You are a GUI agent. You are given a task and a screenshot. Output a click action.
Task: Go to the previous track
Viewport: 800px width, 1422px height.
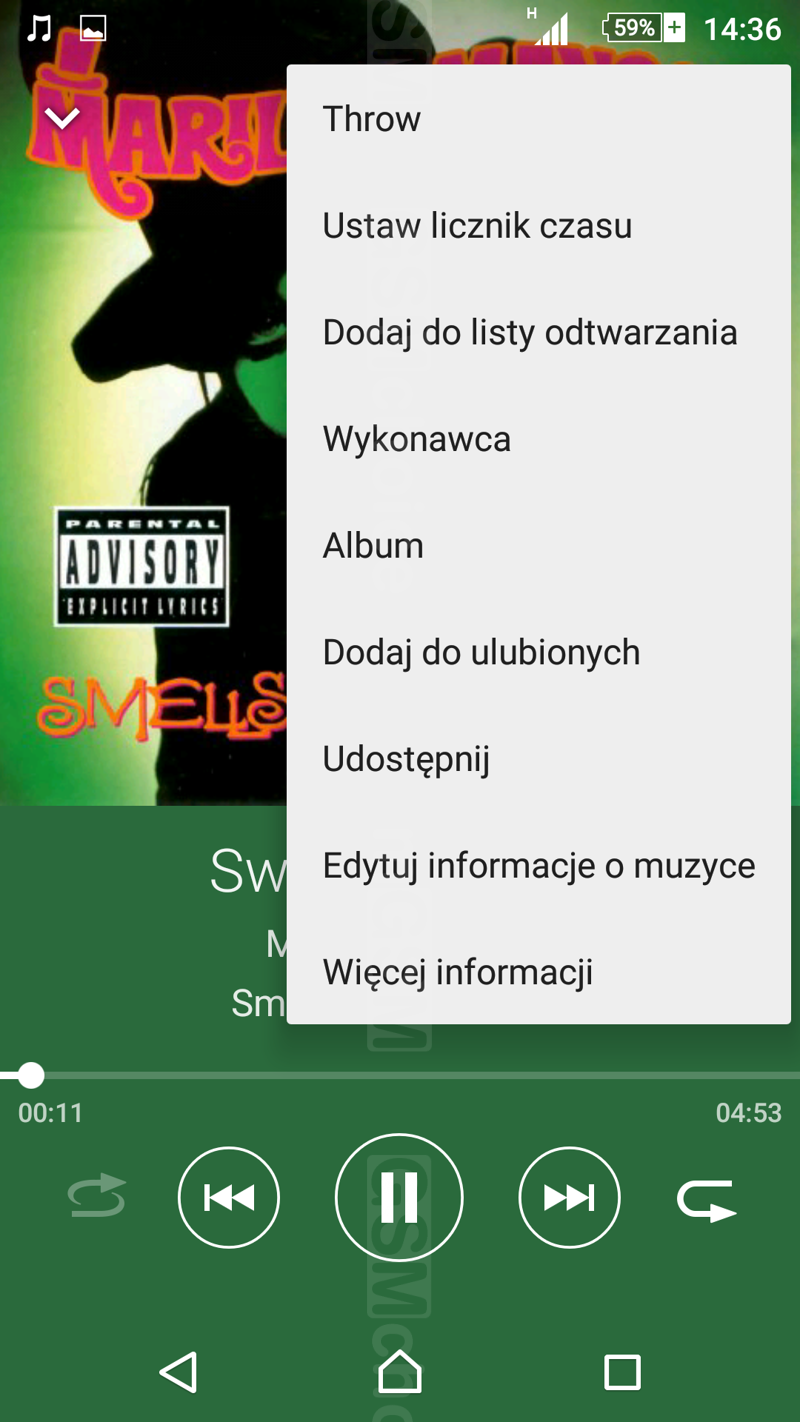click(x=229, y=1197)
